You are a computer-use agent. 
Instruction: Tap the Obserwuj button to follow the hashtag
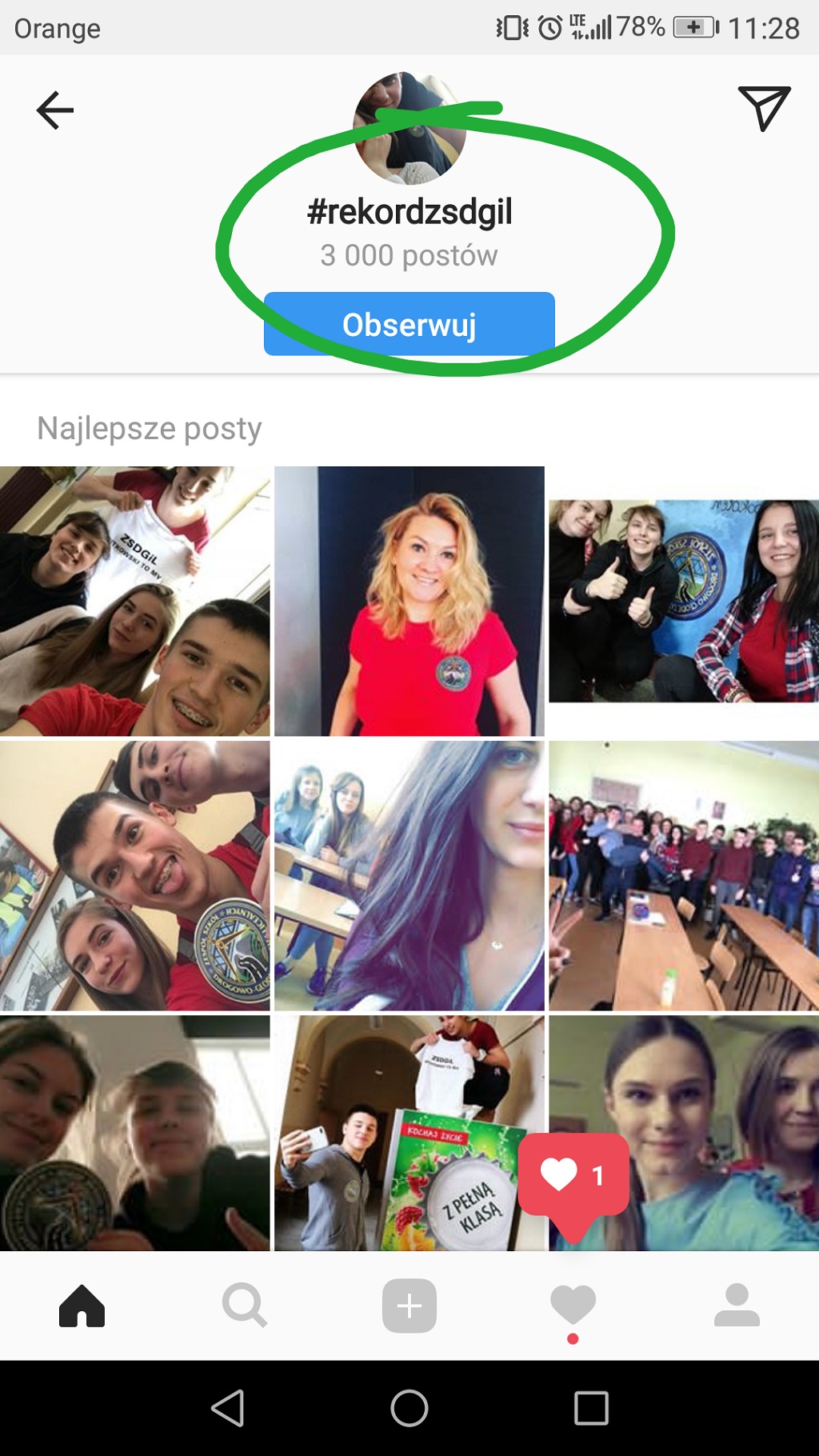[x=409, y=324]
